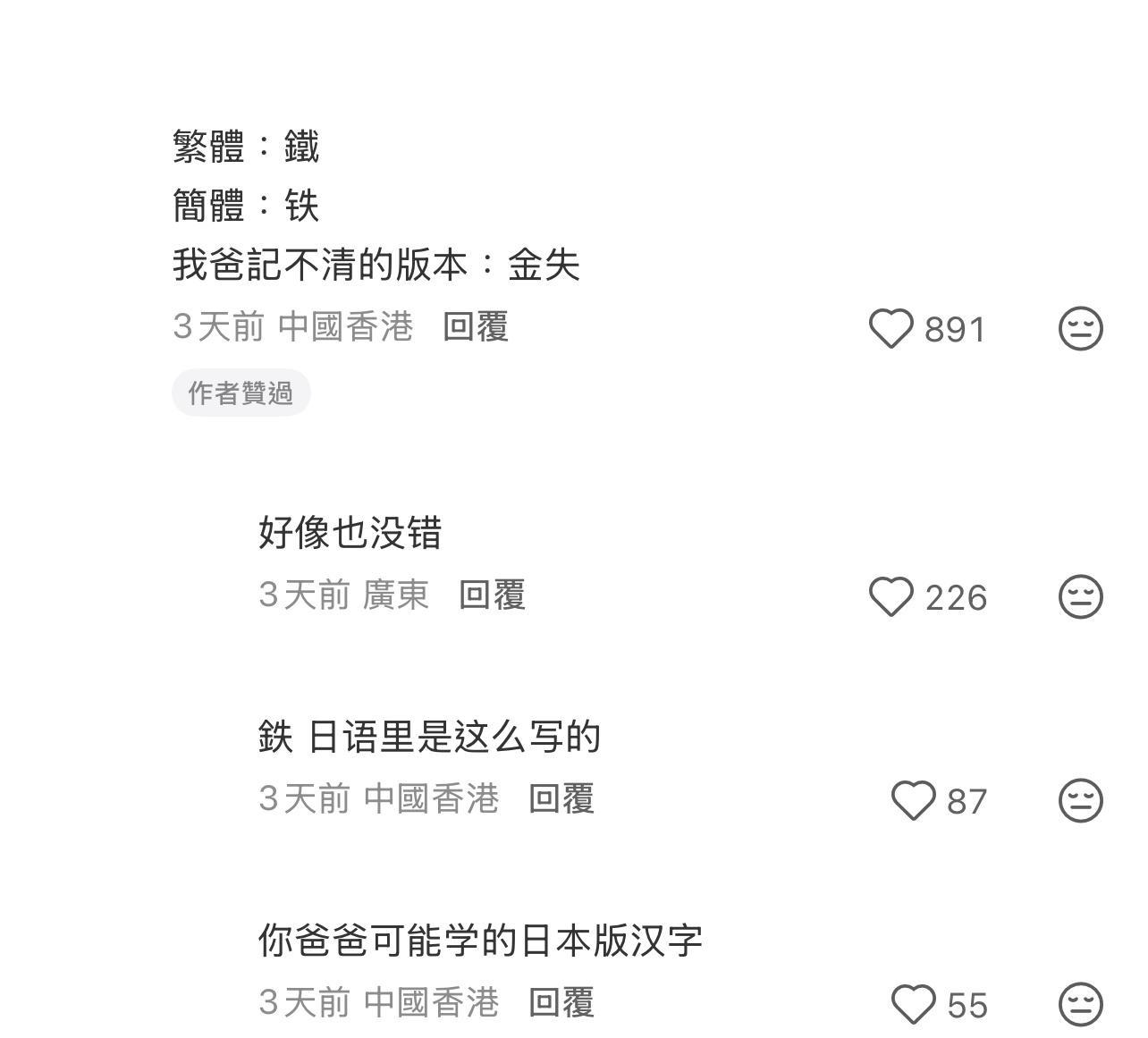Reply to the comment 好像也没错
Viewport: 1148px width, 1038px height.
[492, 595]
